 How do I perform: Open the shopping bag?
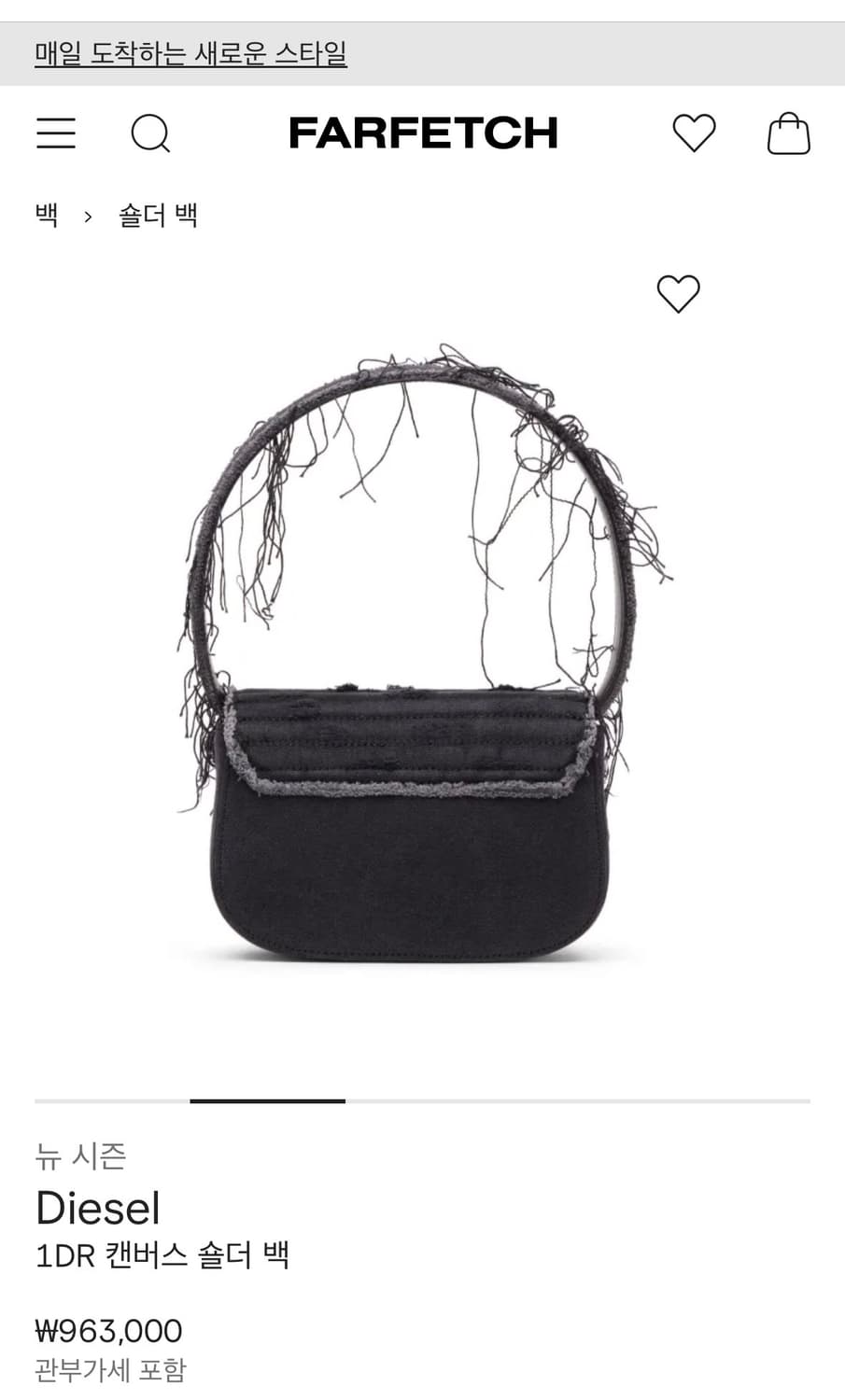tap(788, 133)
